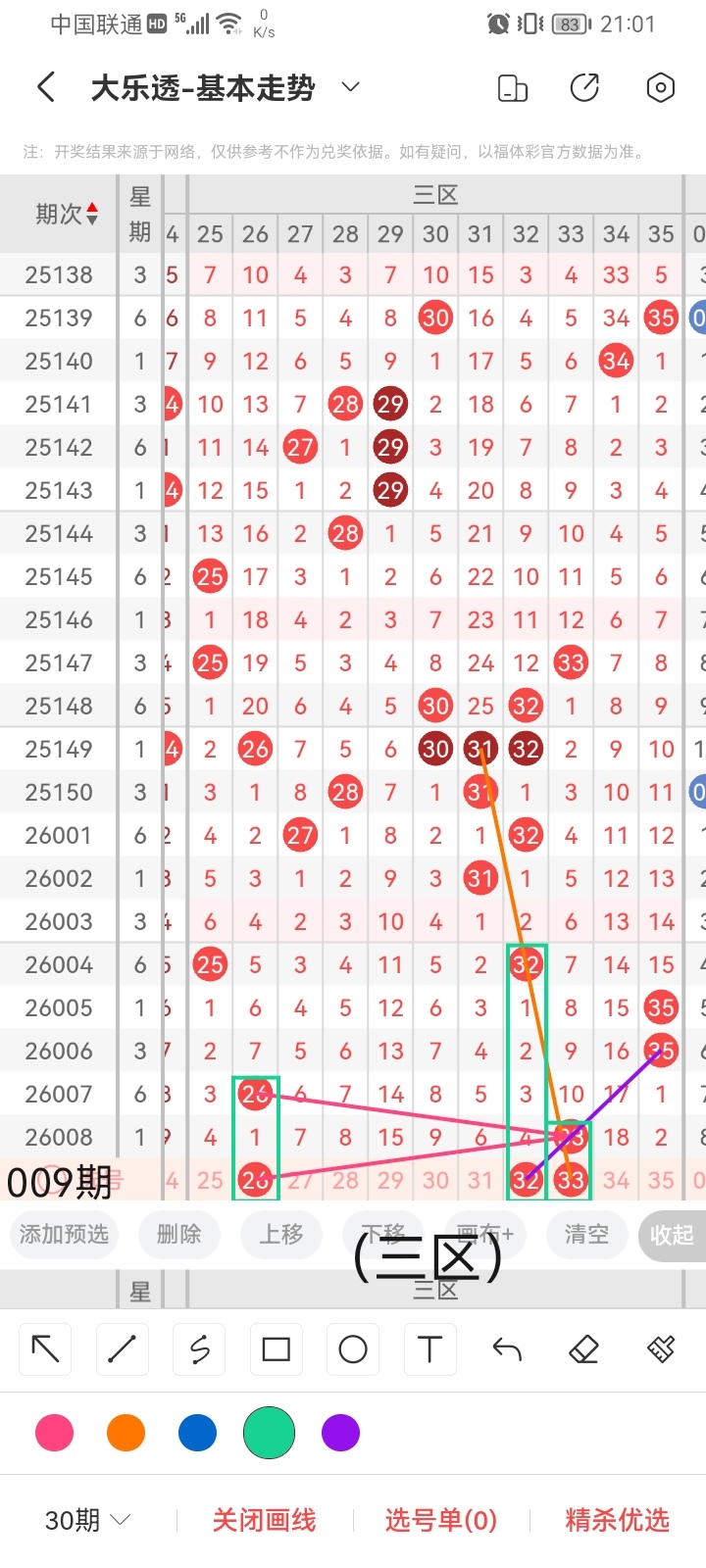Collapse the drawing panel with 收起
Screen dimensions: 706x1568
(672, 1235)
